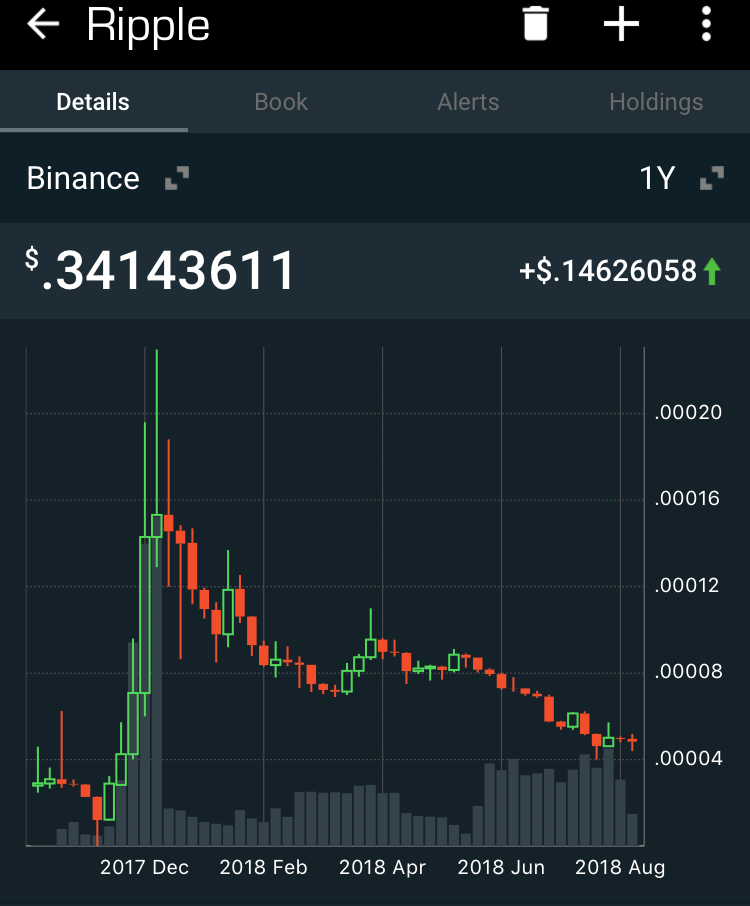This screenshot has height=906, width=750.
Task: Change the 1Y time range
Action: point(680,179)
